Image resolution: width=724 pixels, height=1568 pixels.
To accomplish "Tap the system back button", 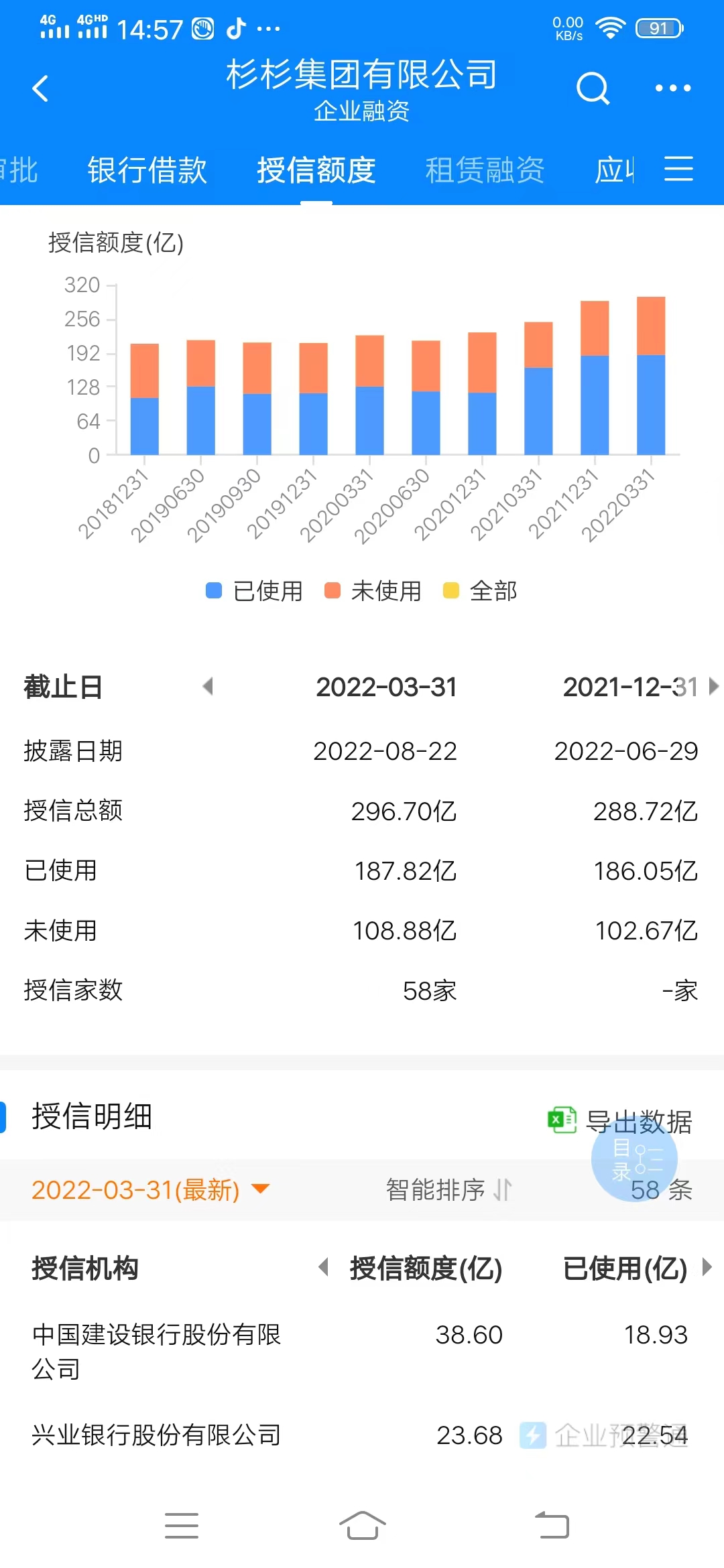I will (x=552, y=1525).
